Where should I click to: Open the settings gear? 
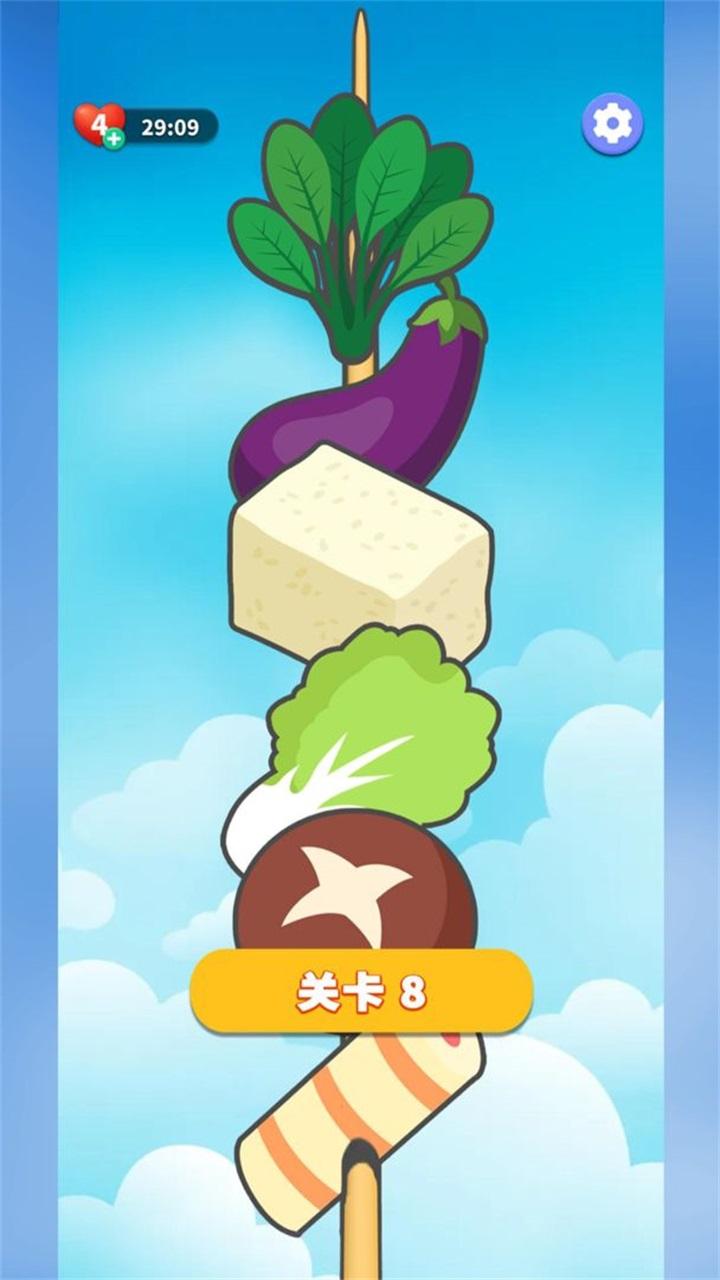coord(612,124)
